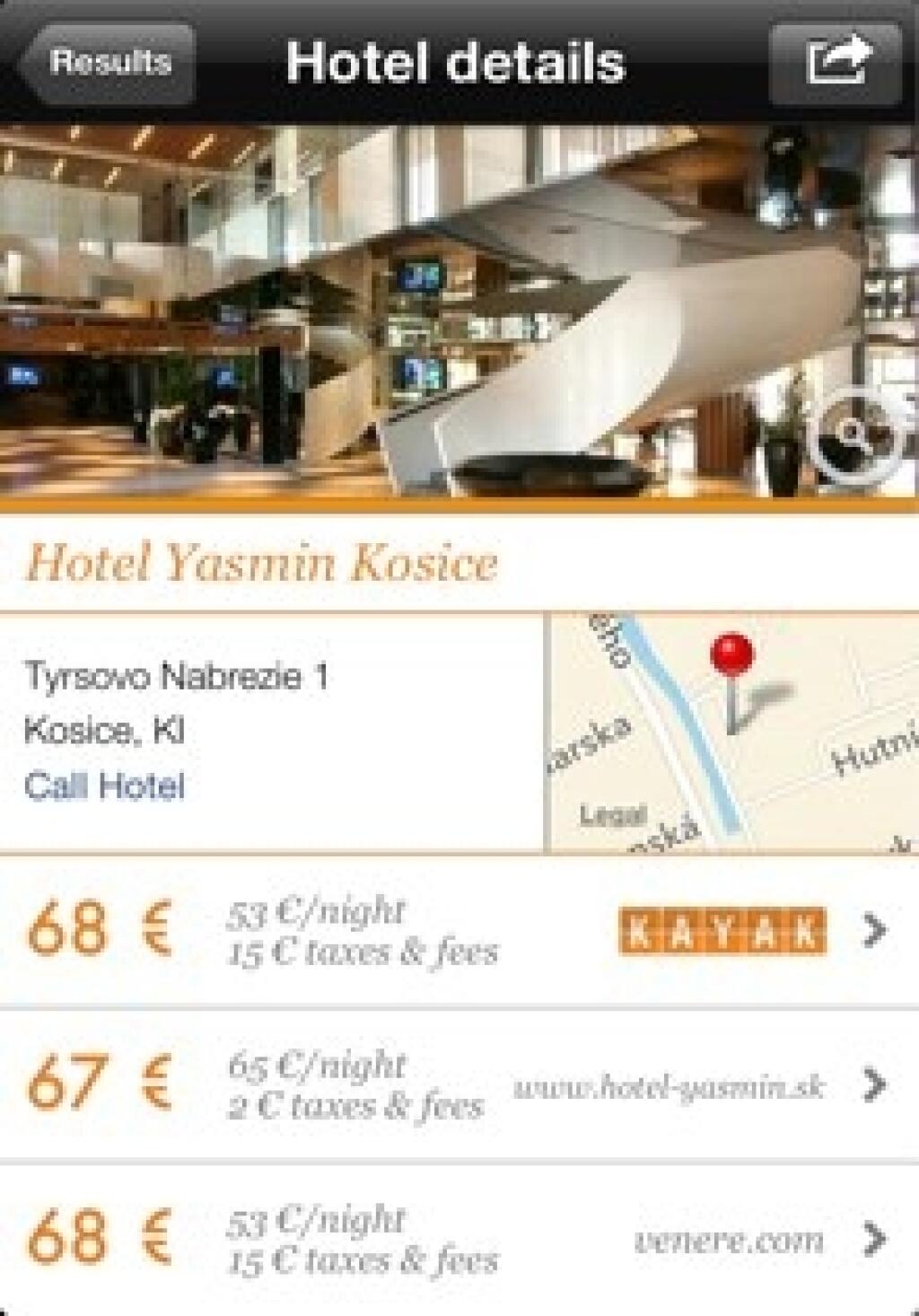Enlarge hotel photo with magnifier icon
The height and width of the screenshot is (1316, 919).
pyautogui.click(x=853, y=437)
